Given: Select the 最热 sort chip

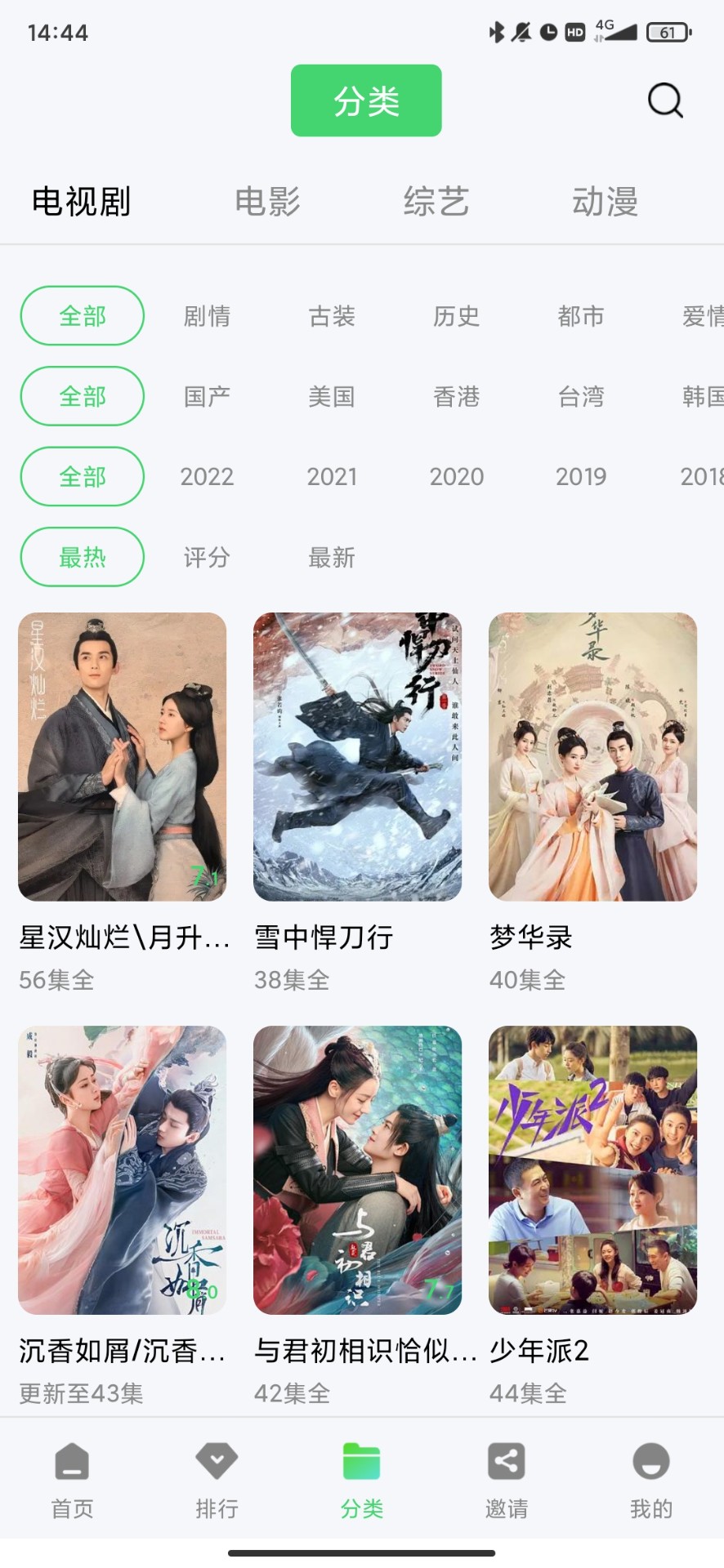Looking at the screenshot, I should click(x=82, y=557).
